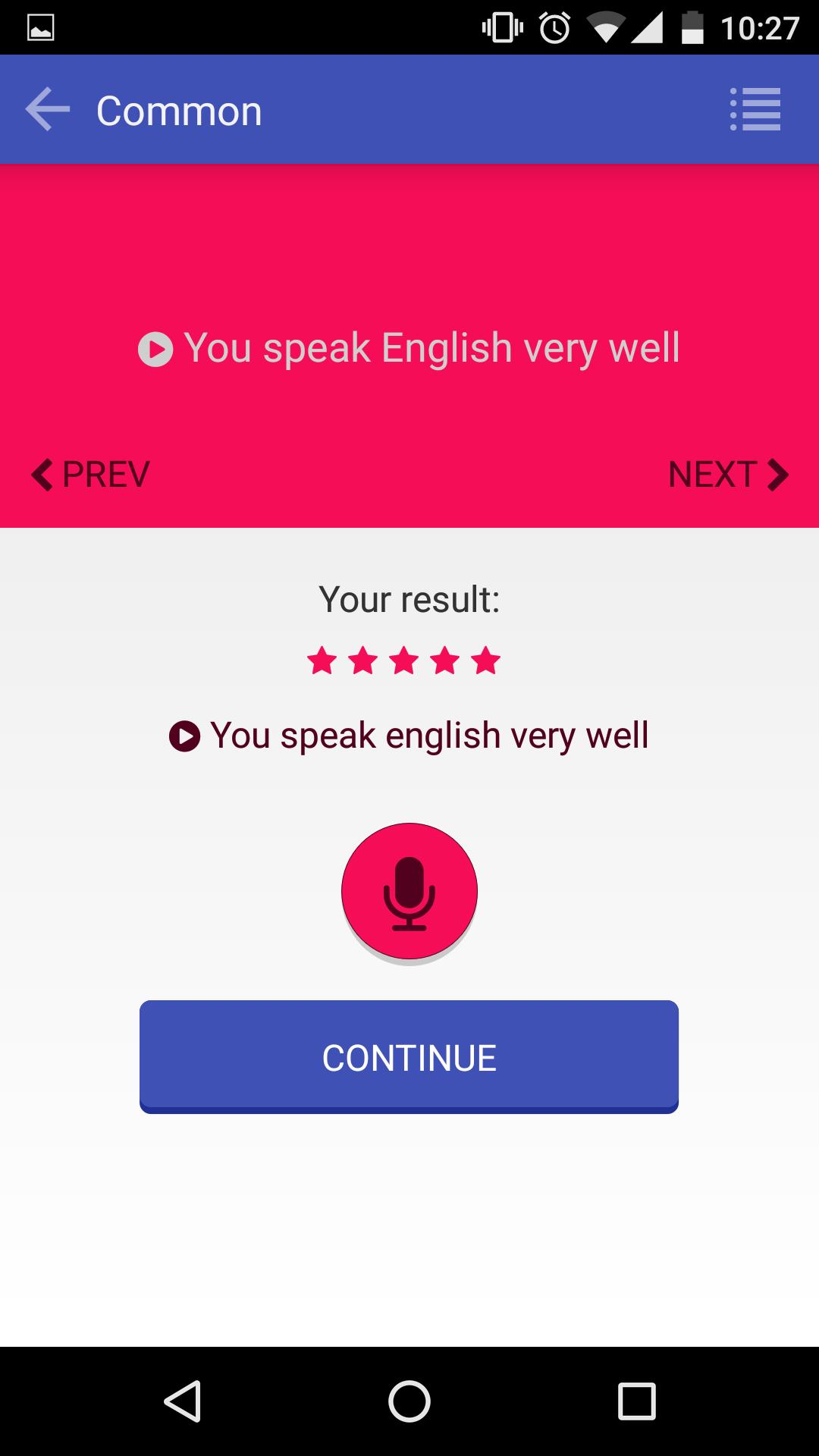Play back your recorded result

tap(184, 736)
